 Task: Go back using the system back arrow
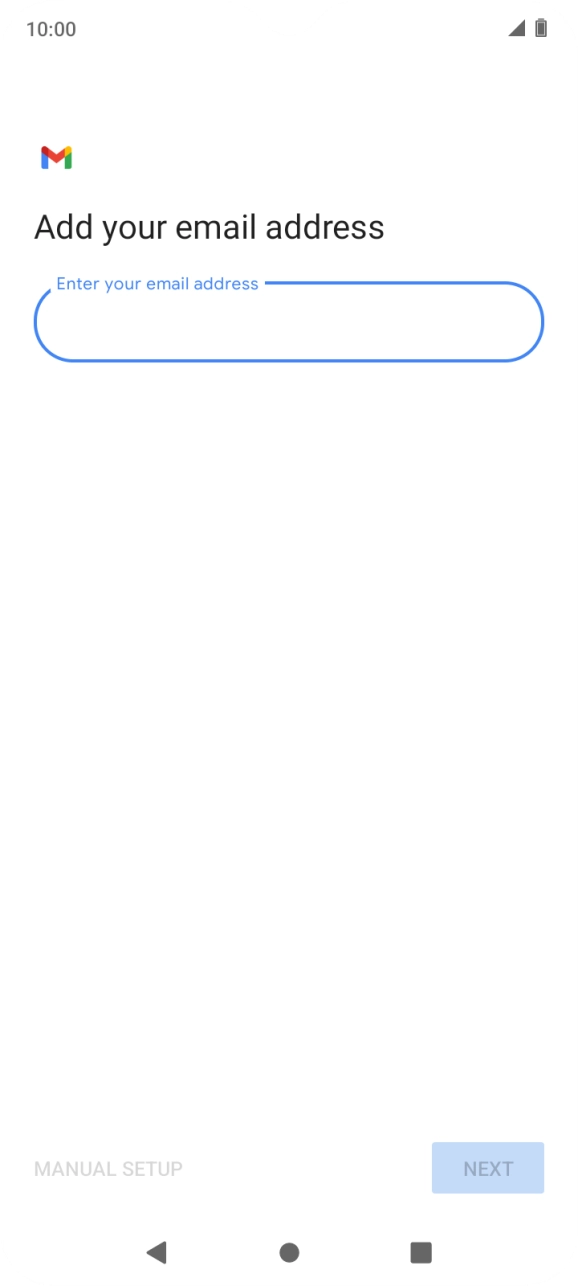[156, 1252]
